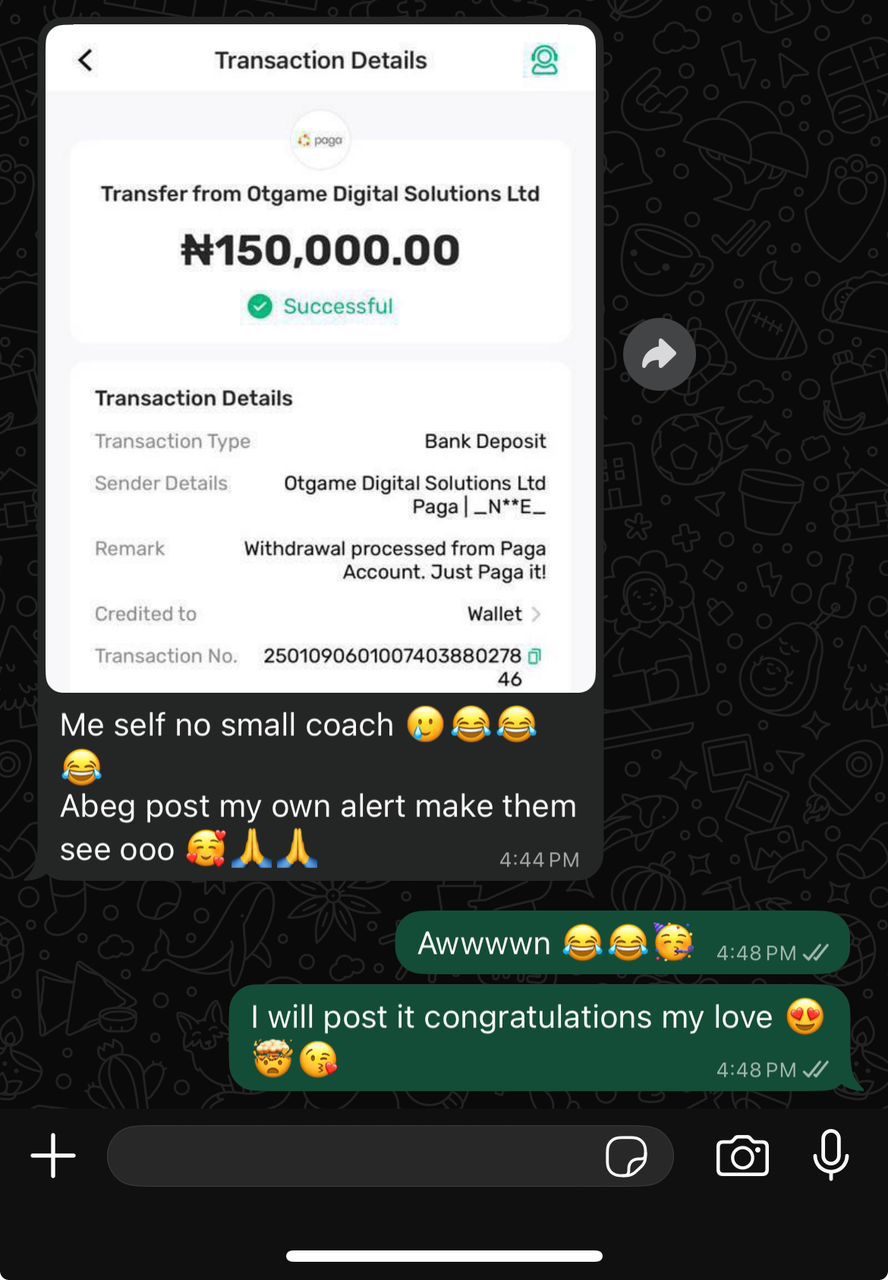Open the sticker picker in message box
888x1280 pixels.
[x=627, y=1157]
